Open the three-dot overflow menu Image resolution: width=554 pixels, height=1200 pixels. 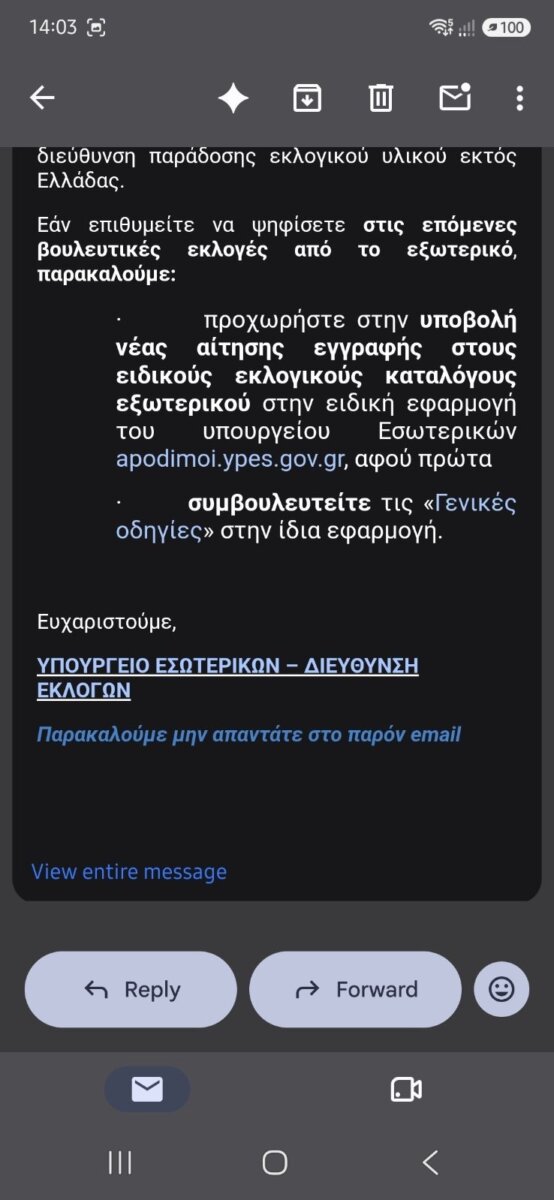pos(519,97)
